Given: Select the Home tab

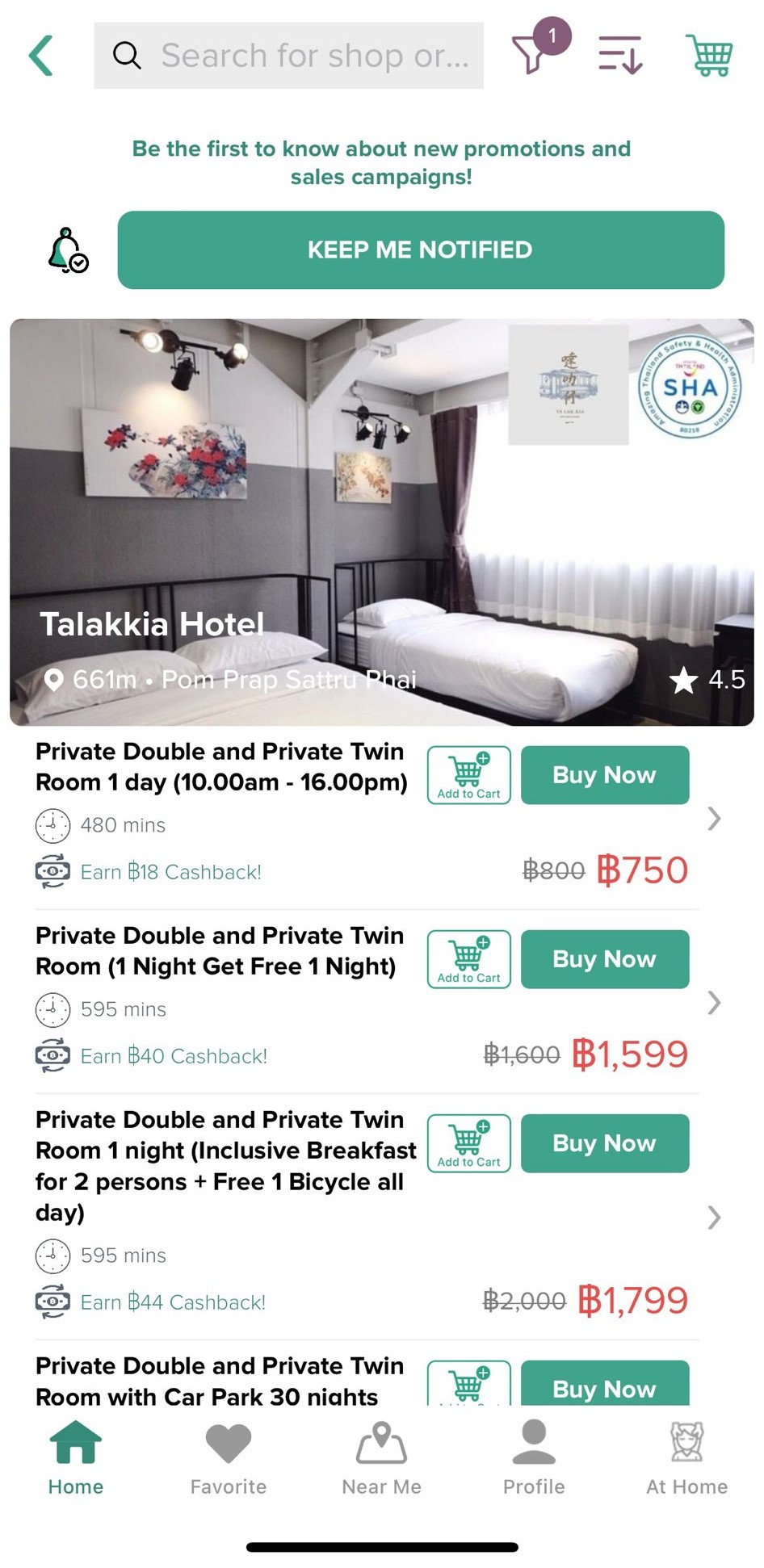Looking at the screenshot, I should (x=76, y=1460).
